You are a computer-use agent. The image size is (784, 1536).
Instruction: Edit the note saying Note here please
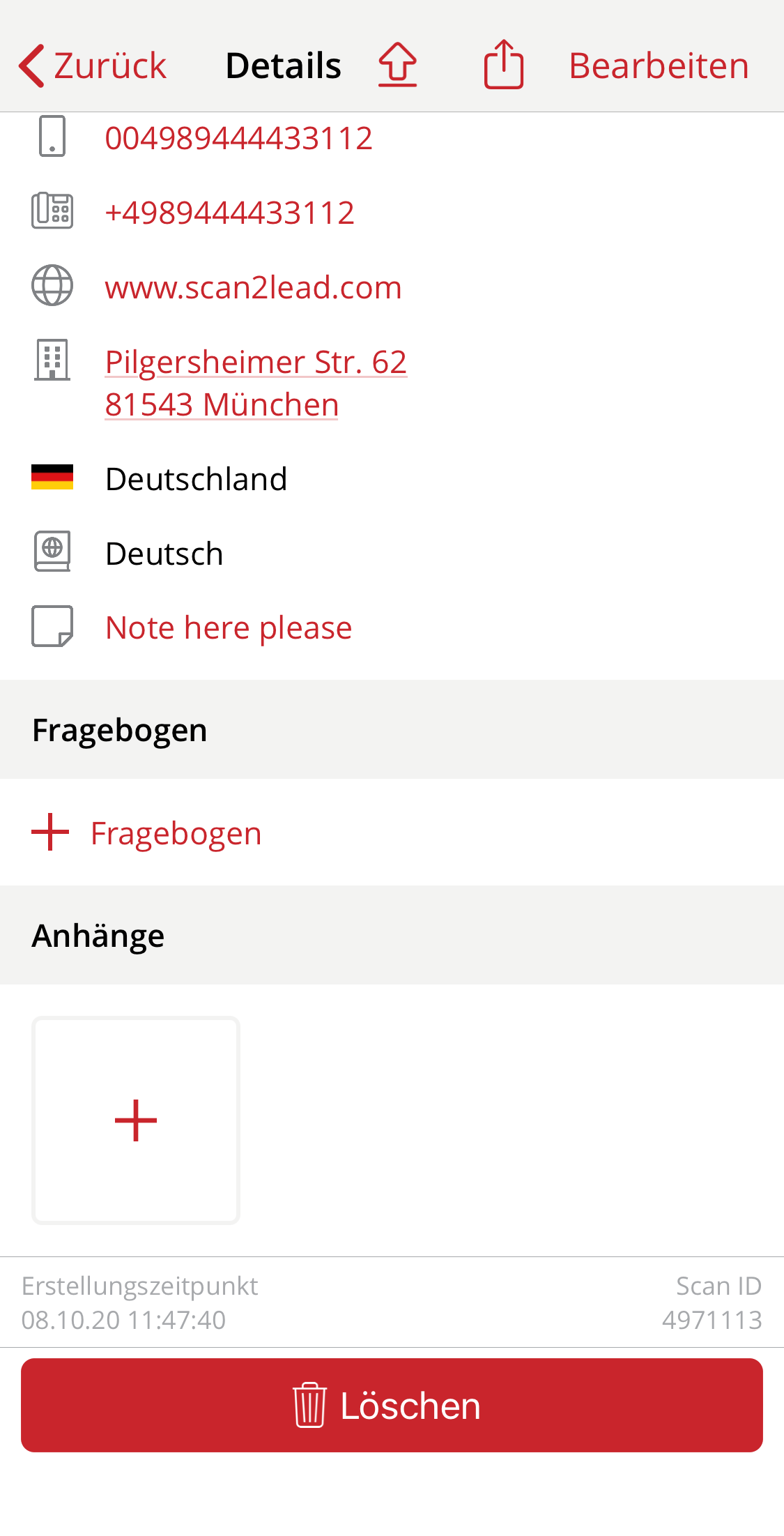tap(228, 626)
